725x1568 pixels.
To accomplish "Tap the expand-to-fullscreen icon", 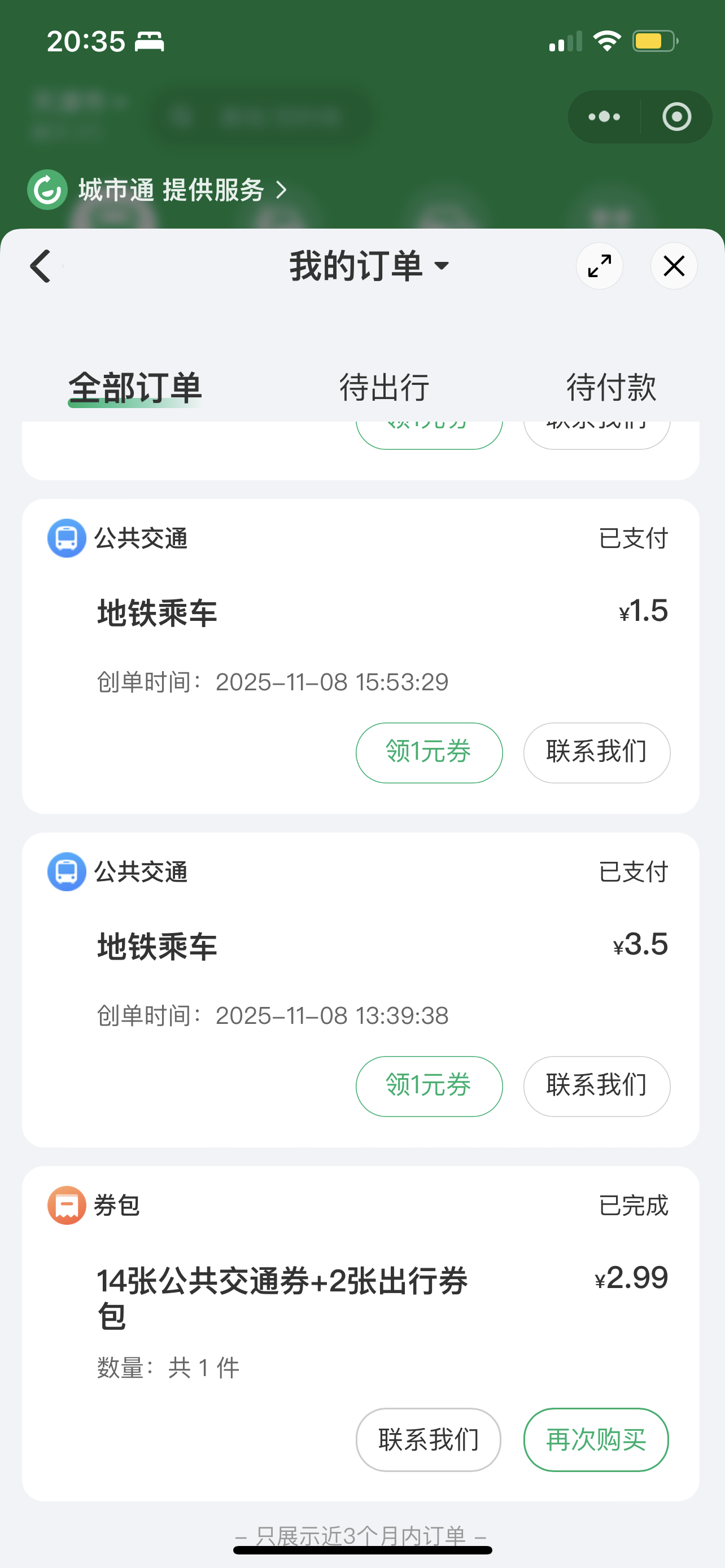I will click(599, 266).
